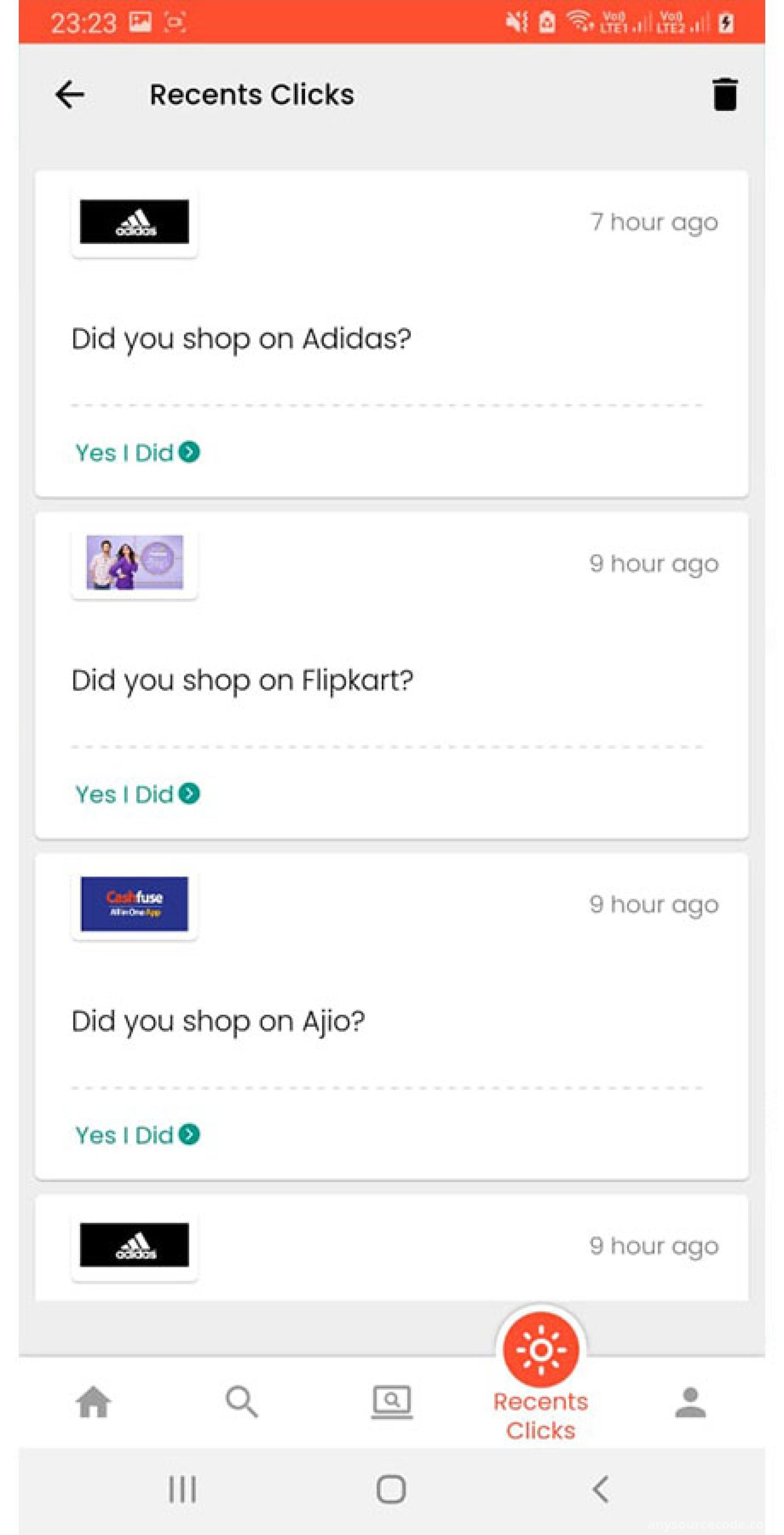Switch to the profile tab

click(690, 1402)
